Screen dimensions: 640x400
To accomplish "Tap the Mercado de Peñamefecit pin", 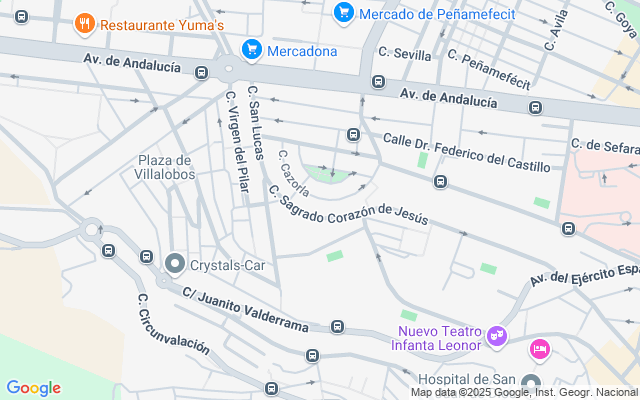I will (344, 13).
